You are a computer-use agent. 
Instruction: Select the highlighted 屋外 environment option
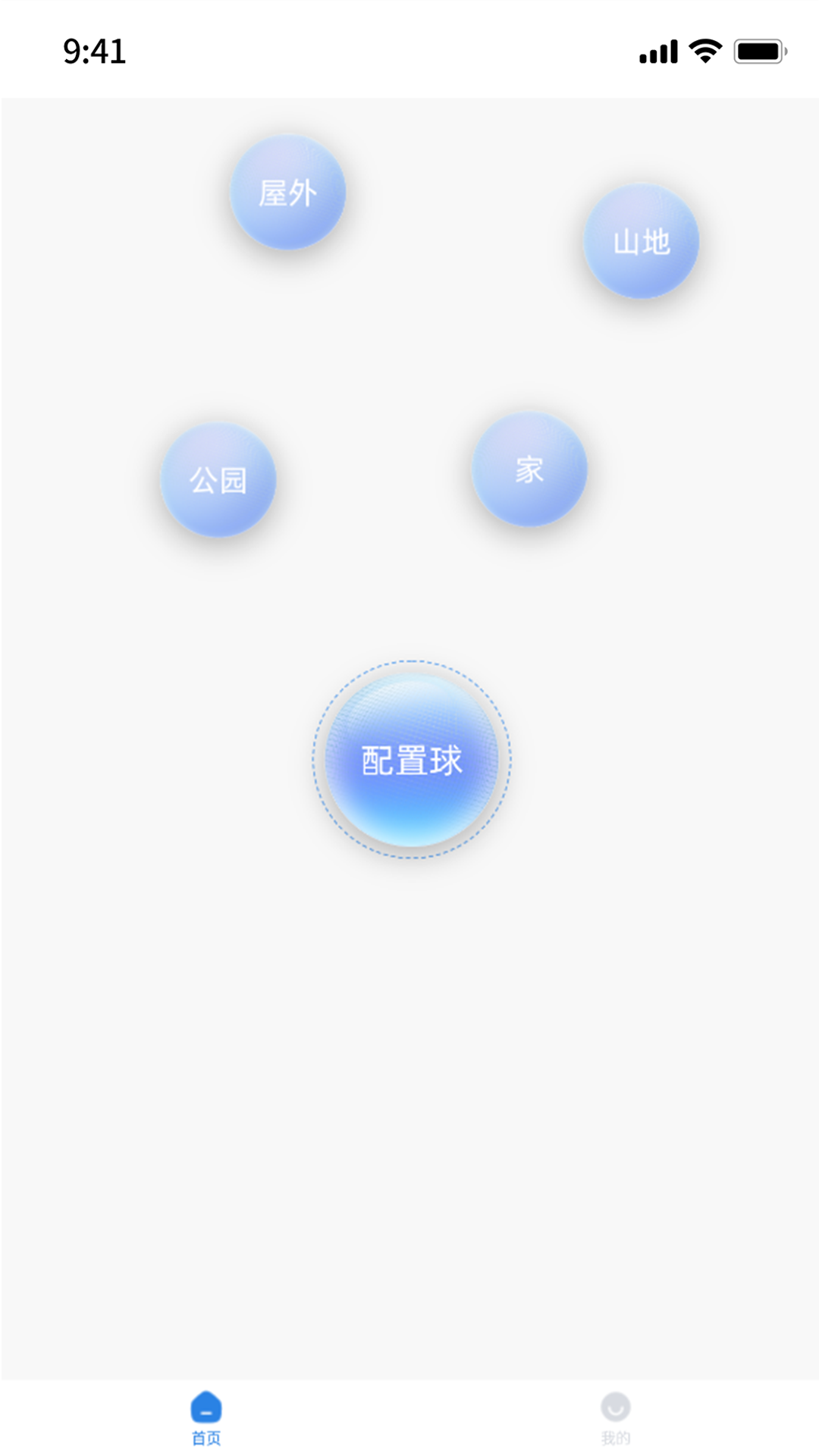[288, 193]
